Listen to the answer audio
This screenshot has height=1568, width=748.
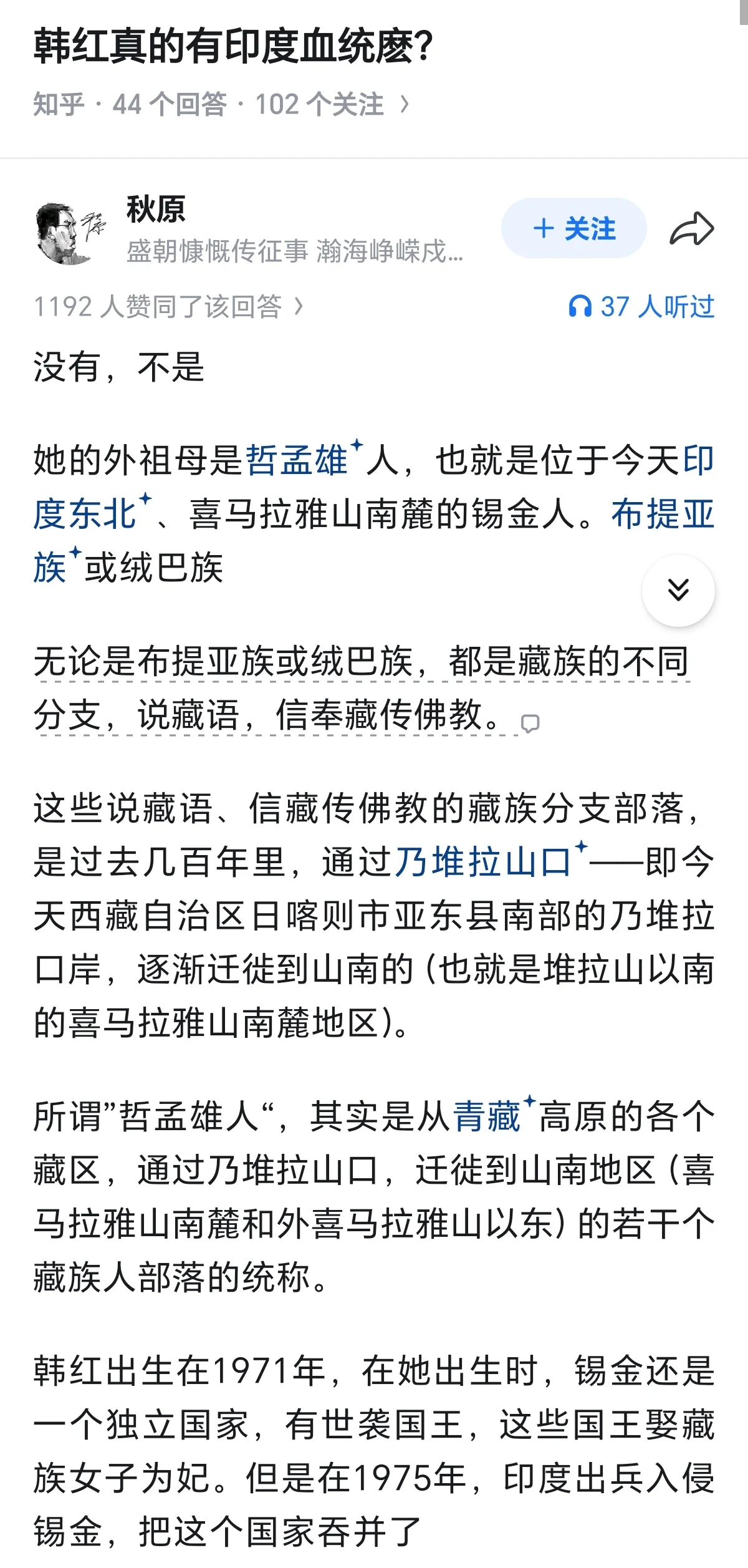641,307
